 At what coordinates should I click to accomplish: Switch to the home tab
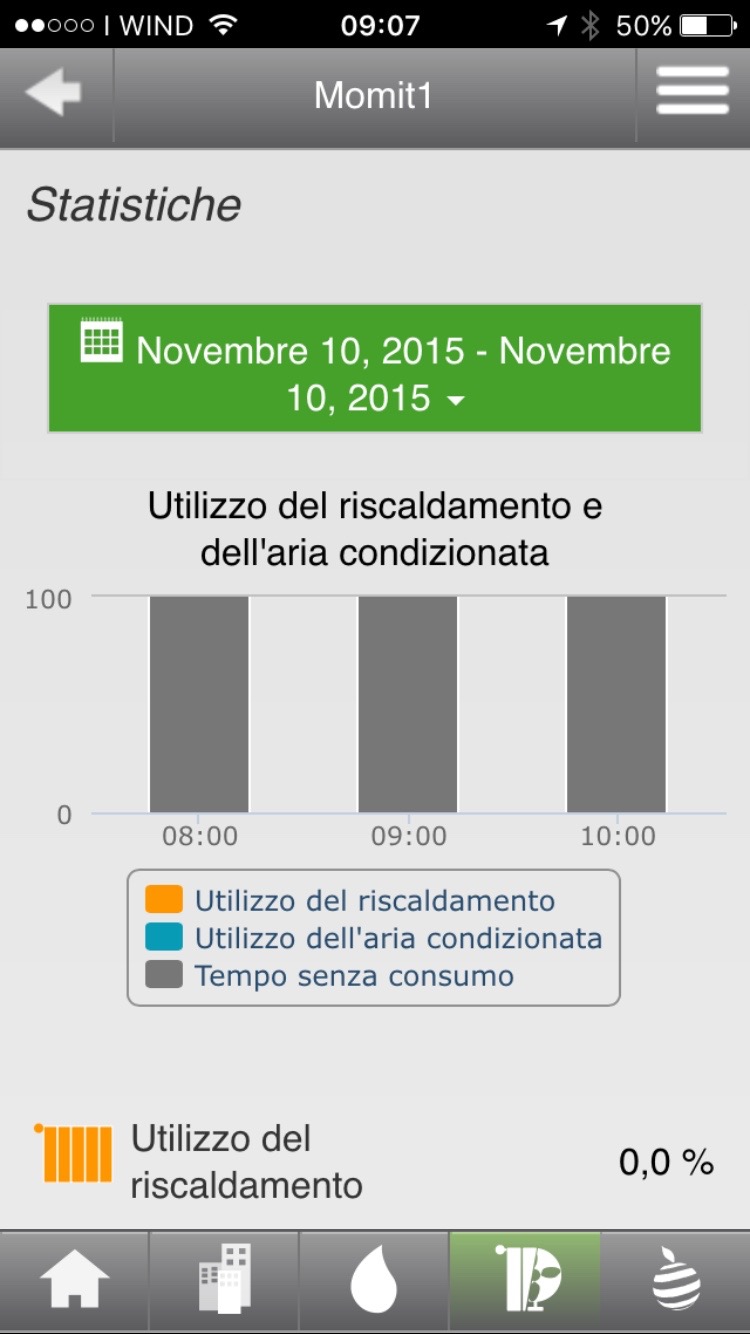pos(74,1282)
